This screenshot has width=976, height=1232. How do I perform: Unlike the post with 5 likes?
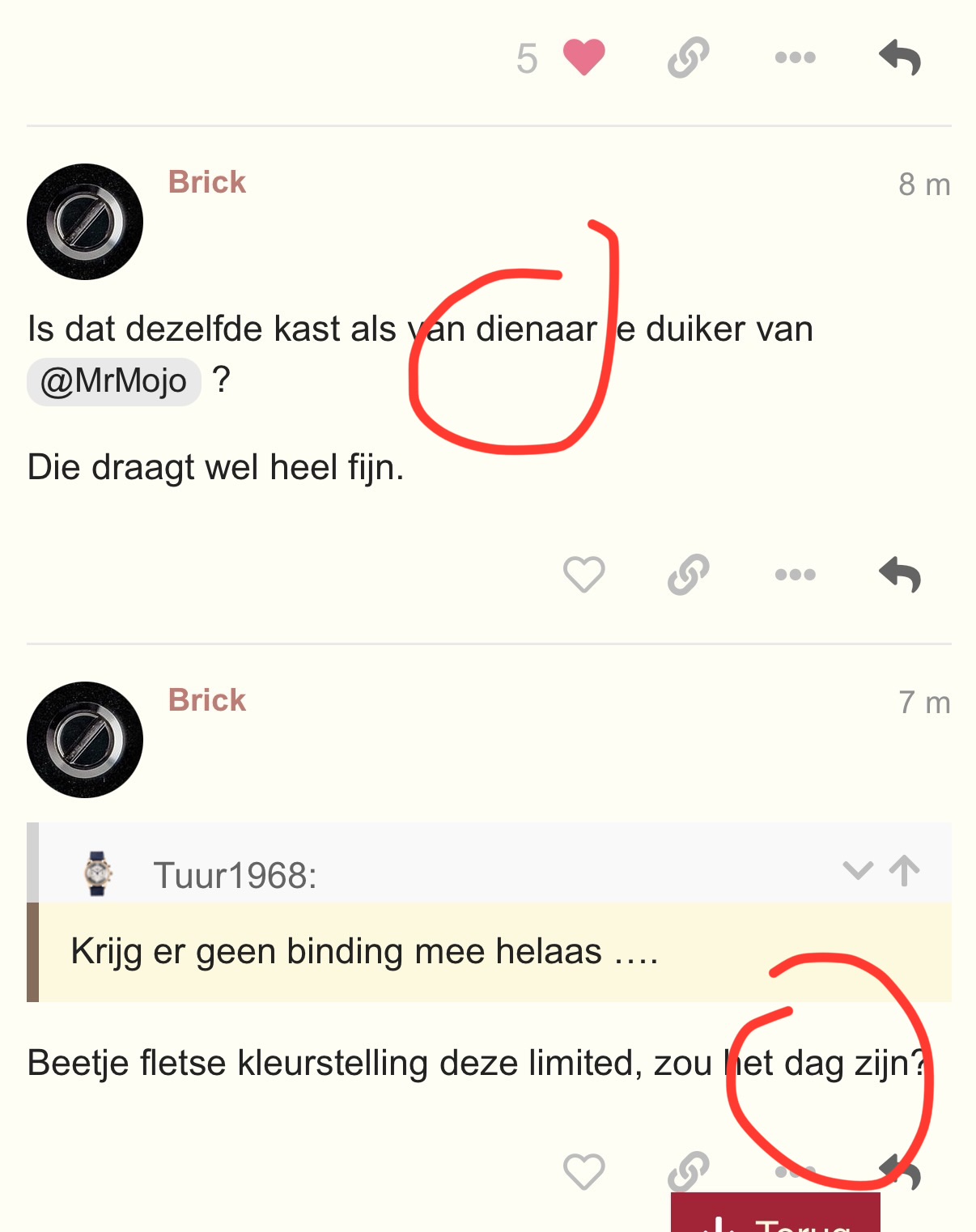coord(583,58)
